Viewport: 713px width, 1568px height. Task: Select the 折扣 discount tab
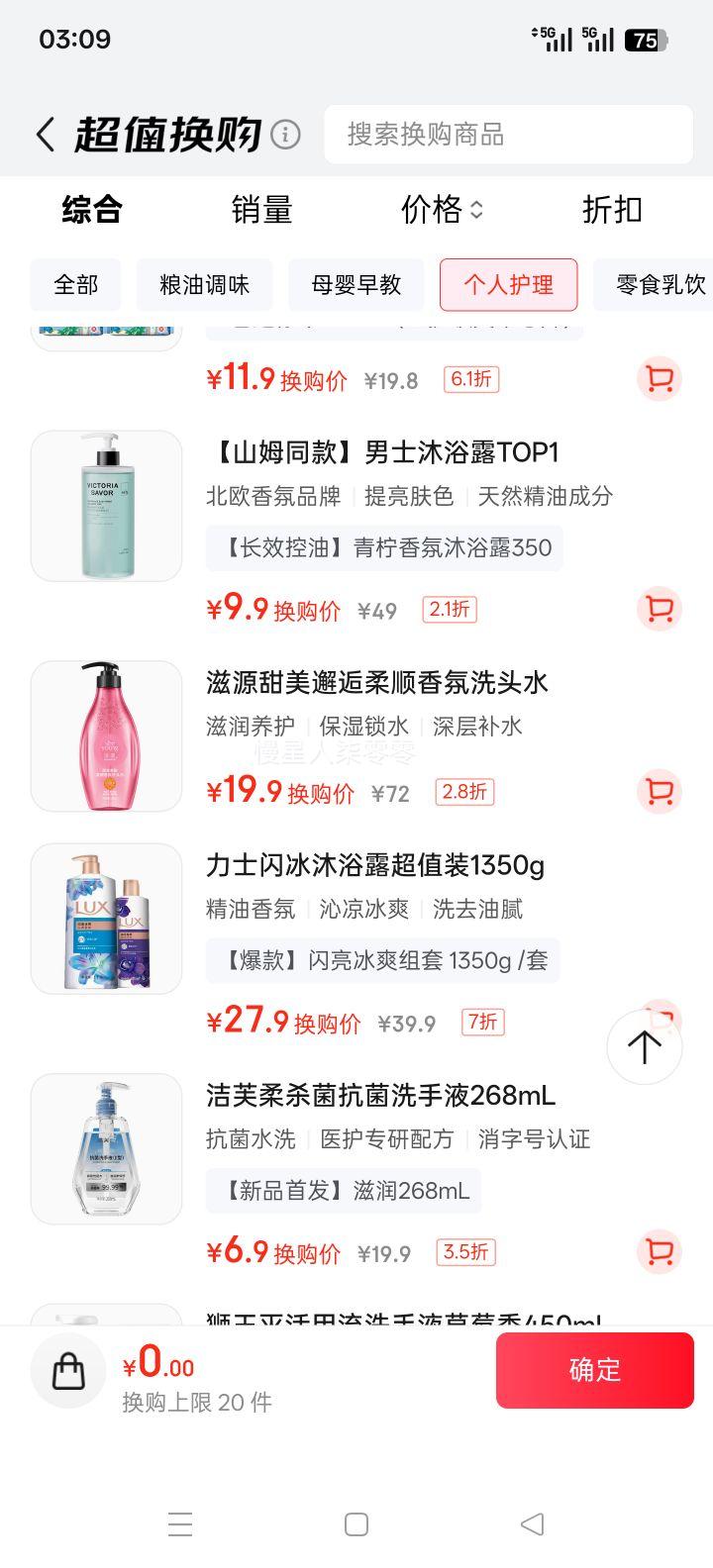pos(611,210)
